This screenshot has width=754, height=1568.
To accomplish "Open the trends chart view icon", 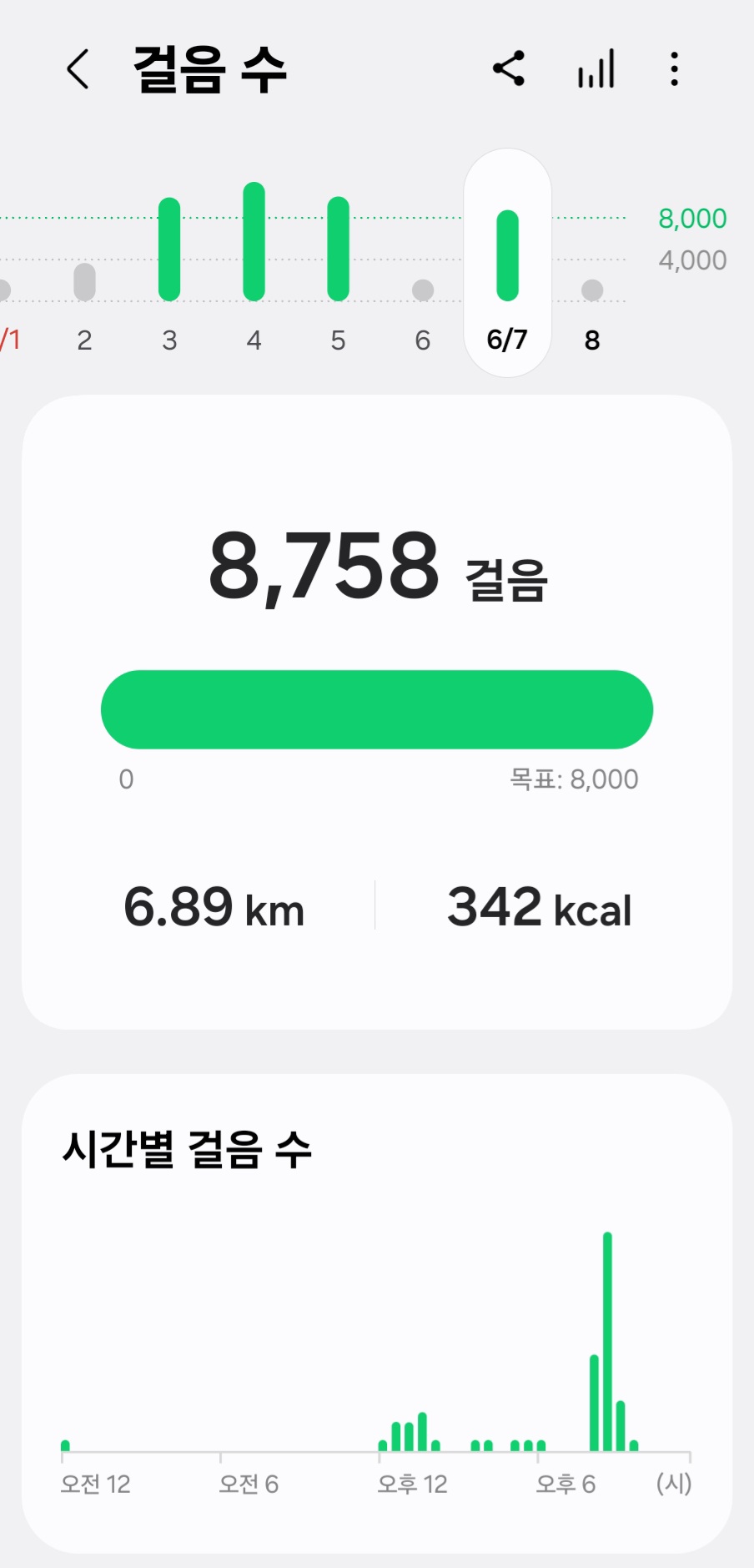I will click(x=596, y=68).
